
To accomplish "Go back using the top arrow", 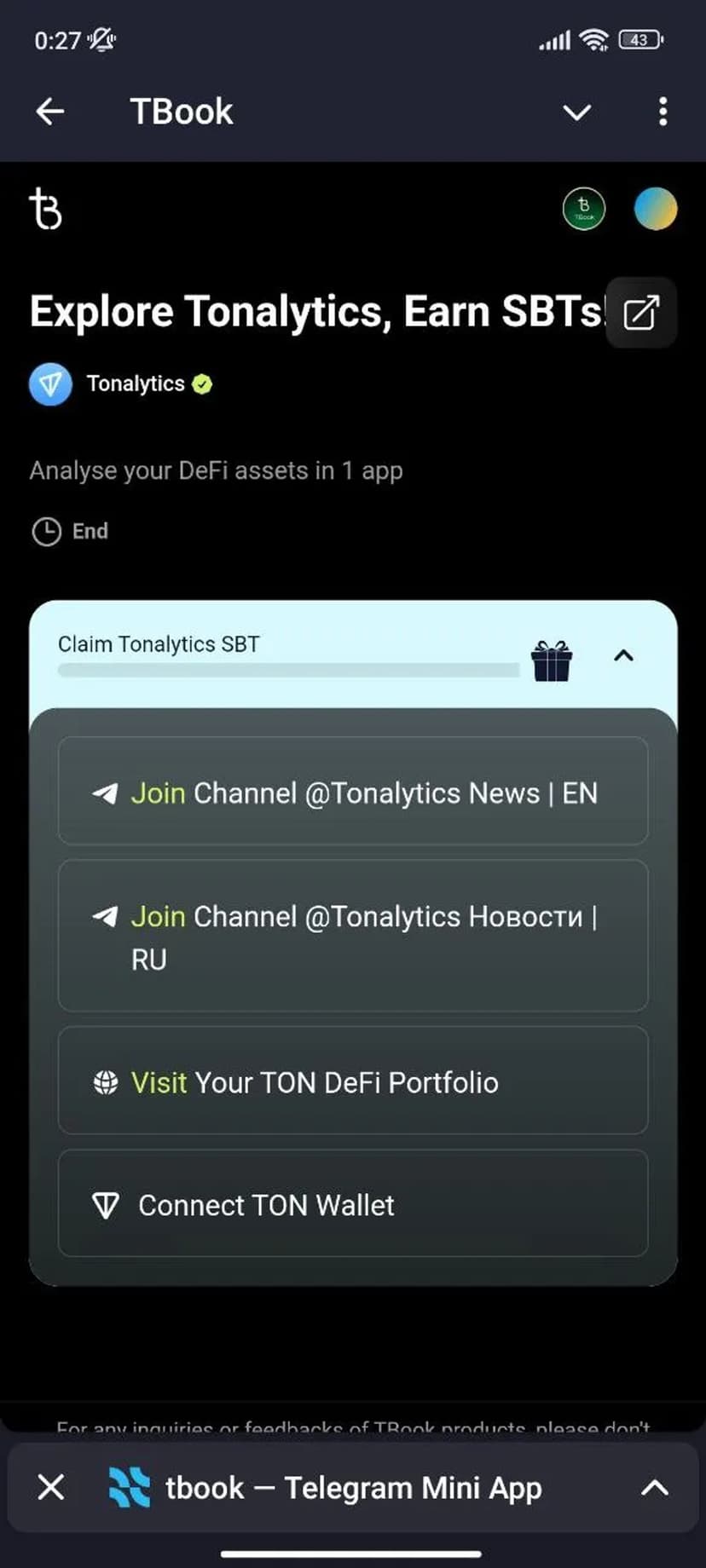I will [50, 112].
